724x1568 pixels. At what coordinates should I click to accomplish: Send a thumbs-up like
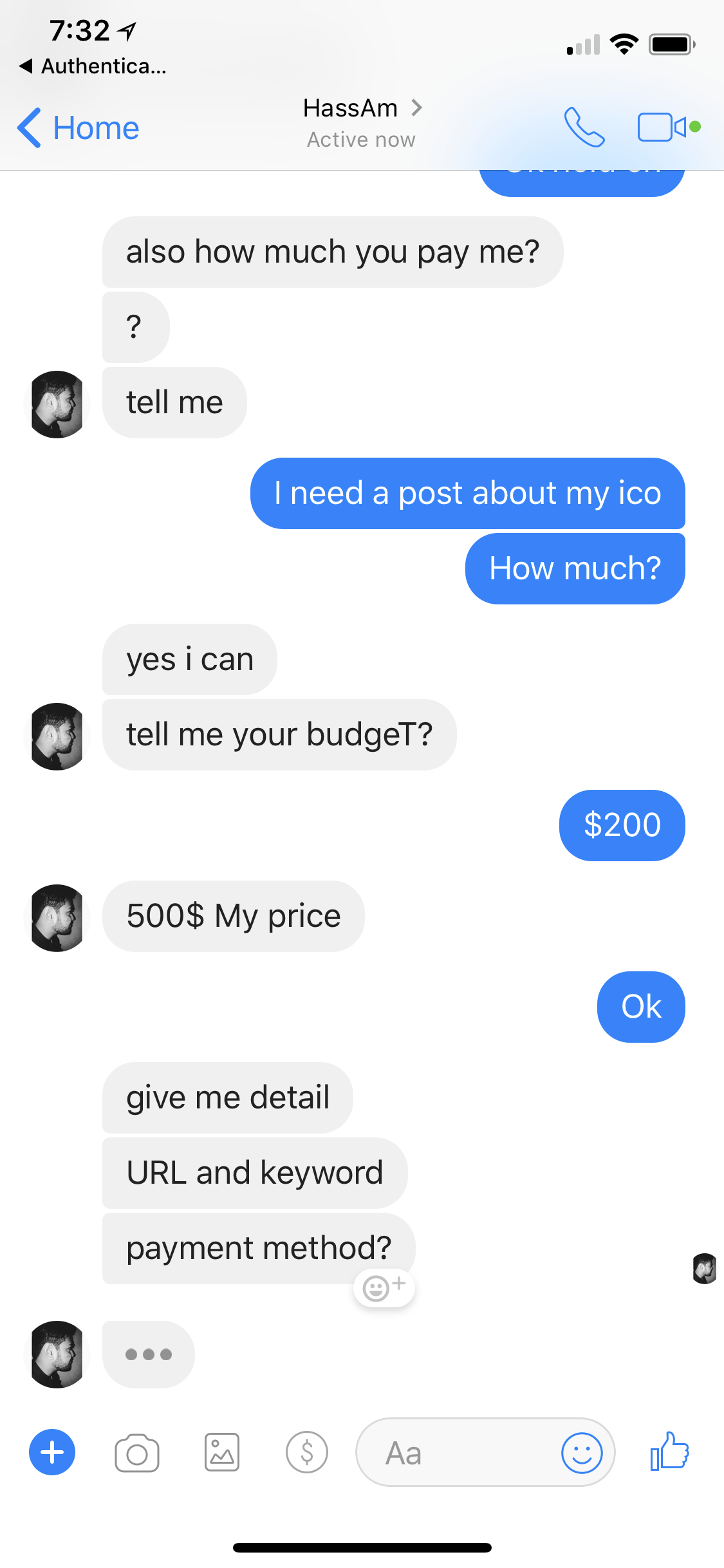click(x=669, y=1451)
